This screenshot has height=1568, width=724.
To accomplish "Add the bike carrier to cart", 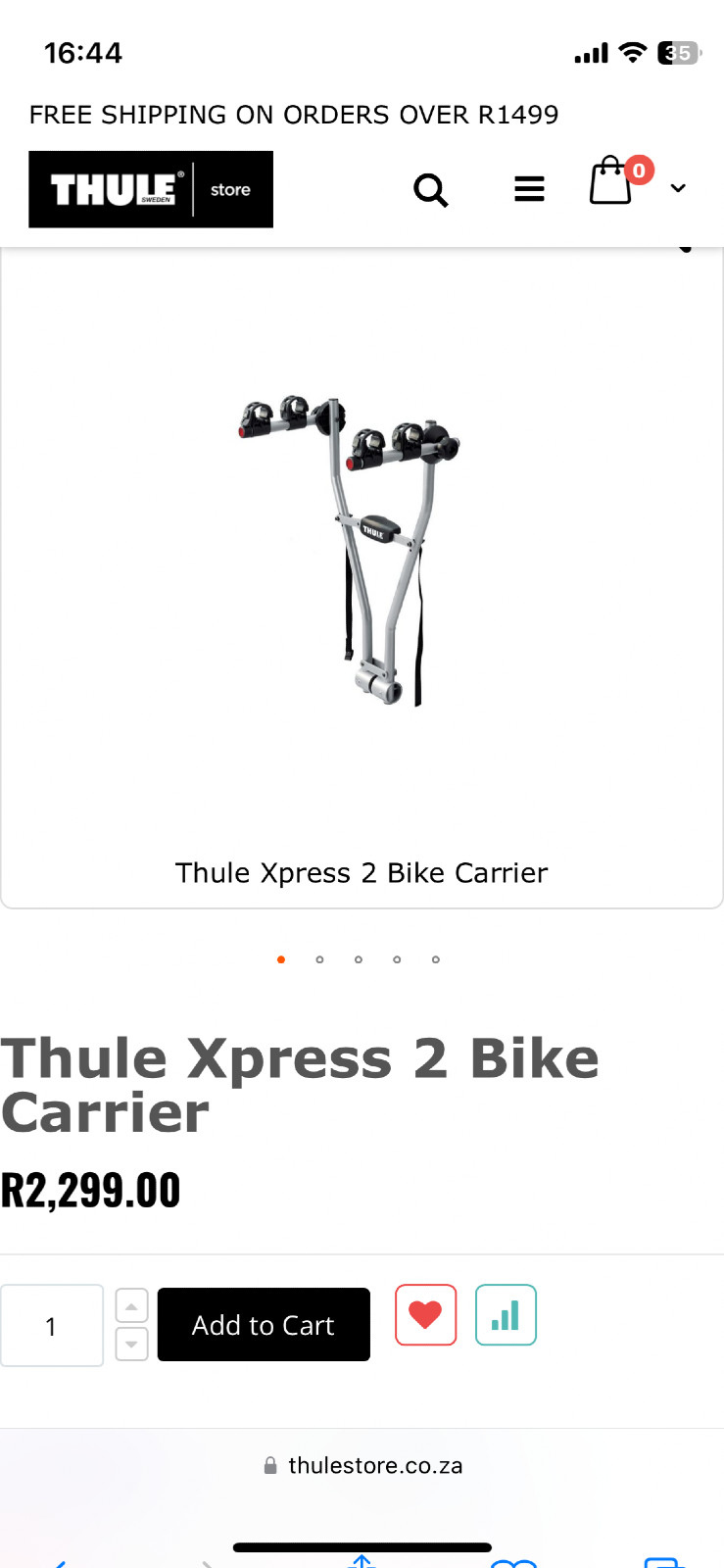I will [x=264, y=1325].
